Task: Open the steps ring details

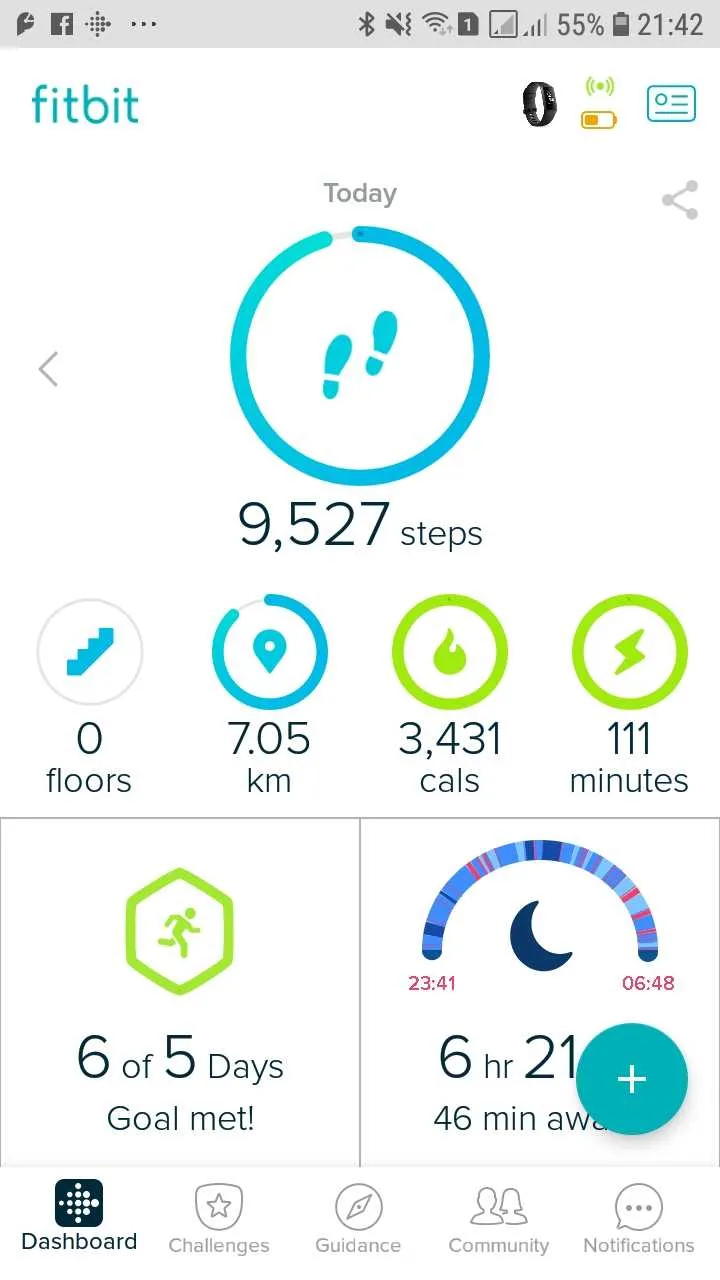Action: point(360,356)
